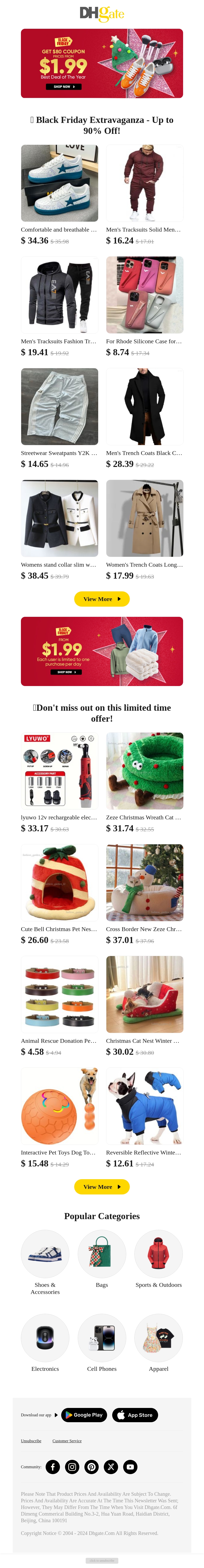The image size is (204, 1568).
Task: Tap Shop Now on the $80 coupon banner
Action: click(63, 87)
